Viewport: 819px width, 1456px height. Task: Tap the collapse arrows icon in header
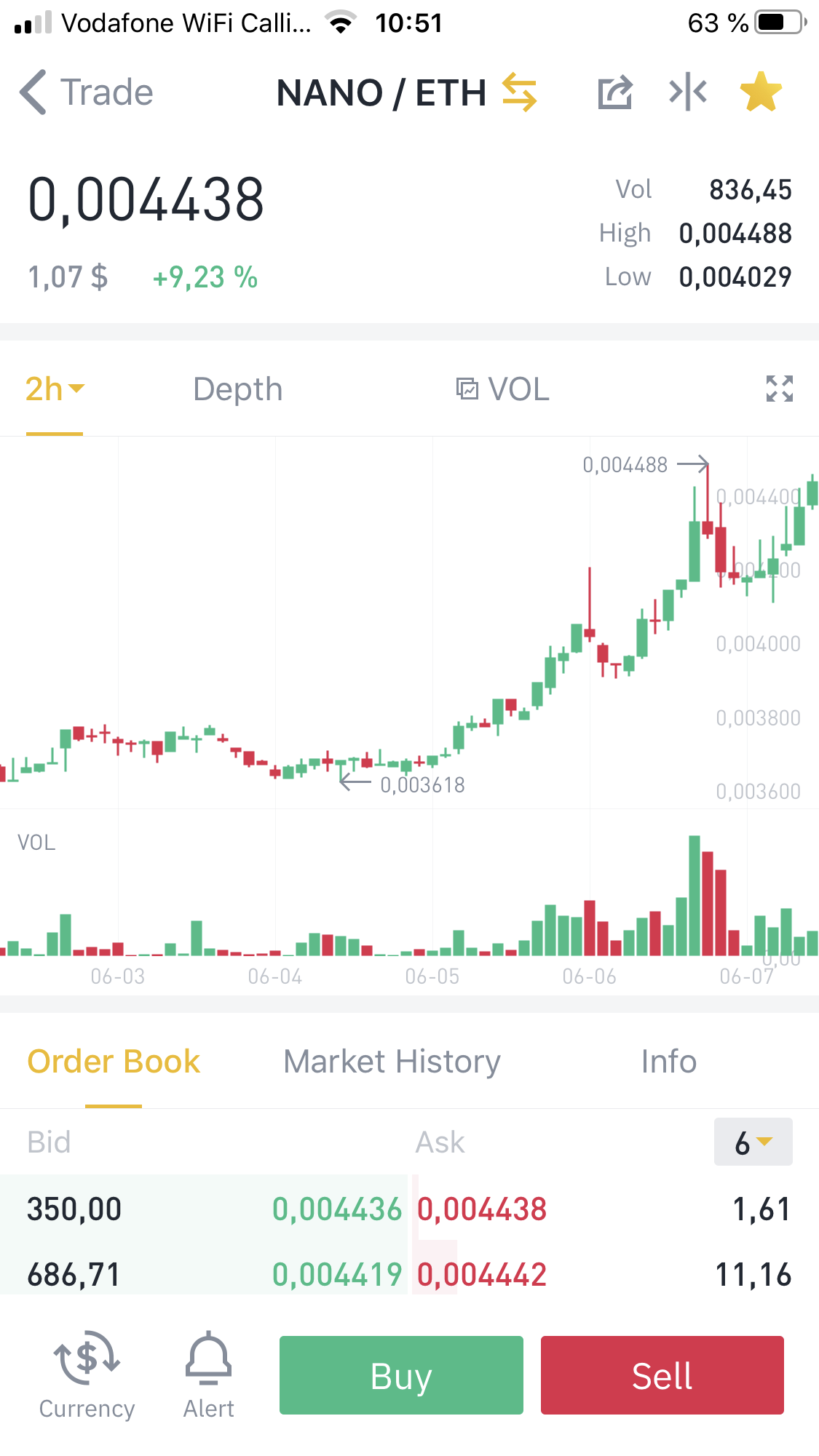tap(688, 92)
